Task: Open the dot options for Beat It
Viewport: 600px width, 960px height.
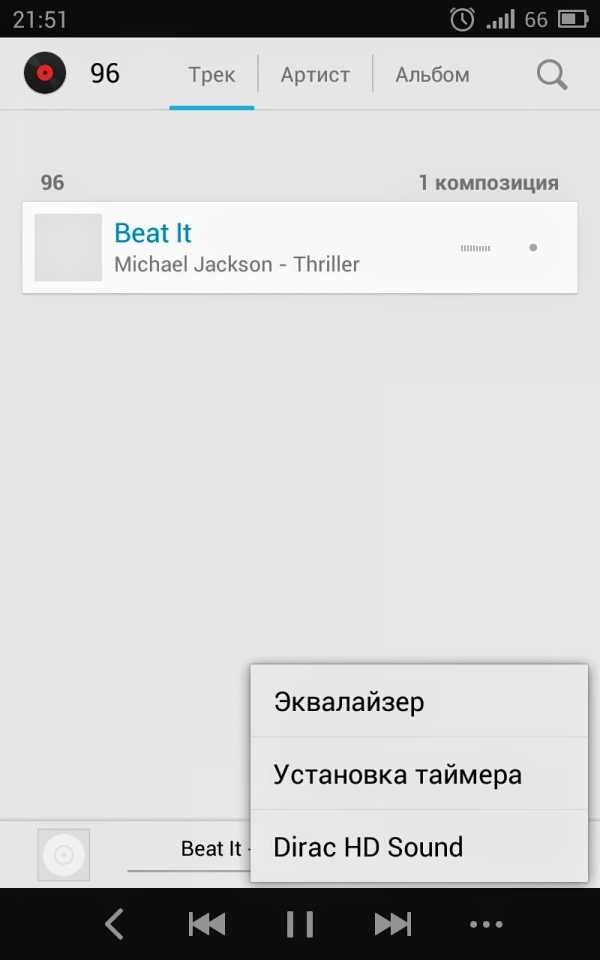Action: (x=533, y=247)
